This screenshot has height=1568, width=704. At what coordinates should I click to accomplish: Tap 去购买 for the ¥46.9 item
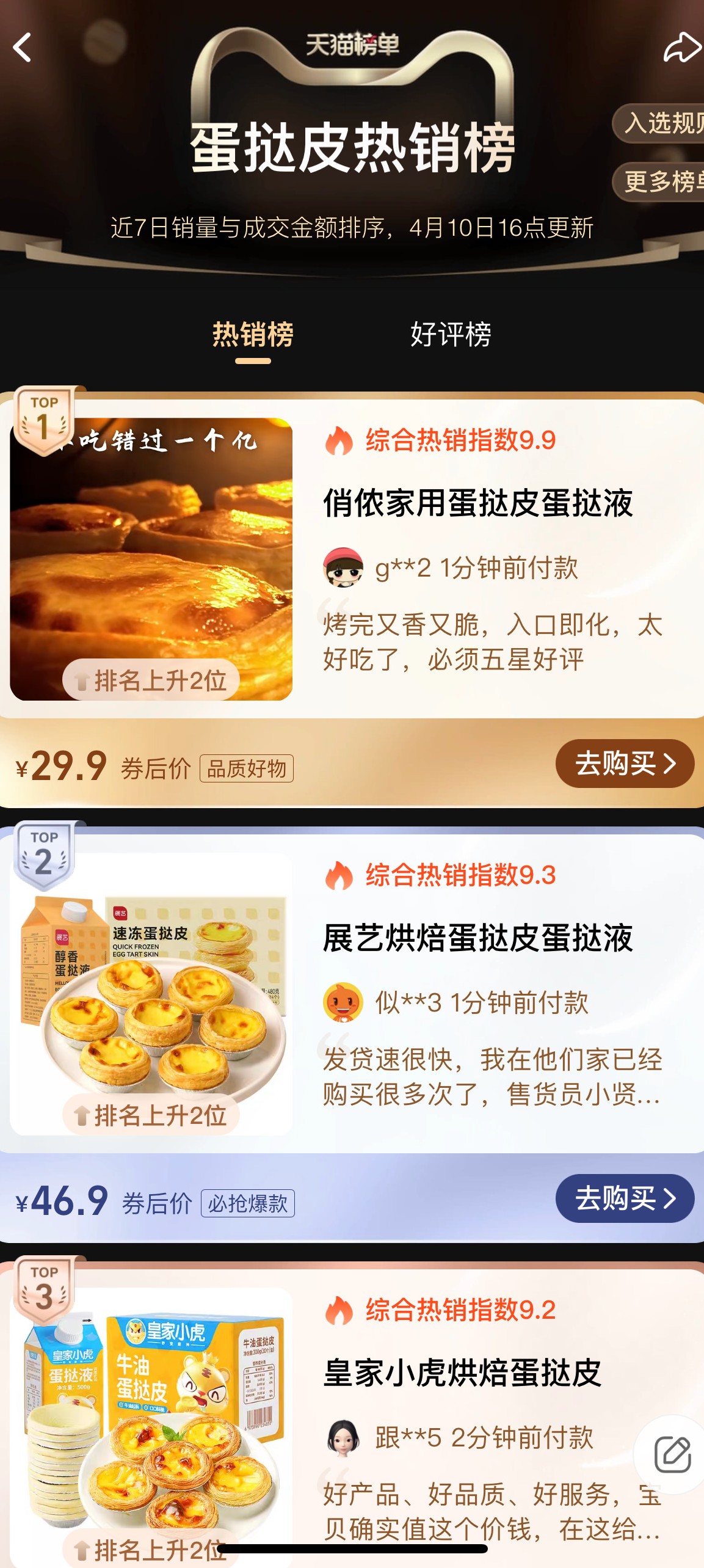click(x=624, y=1198)
